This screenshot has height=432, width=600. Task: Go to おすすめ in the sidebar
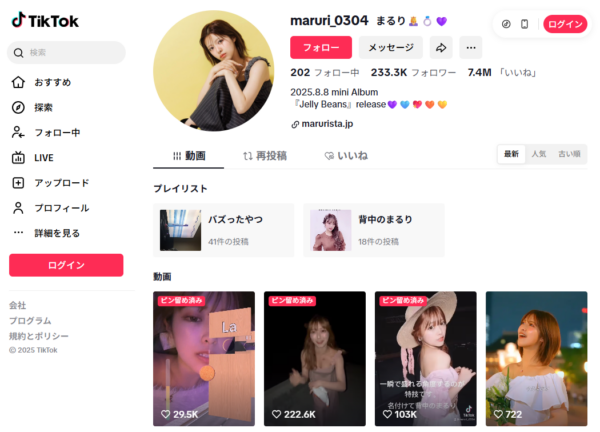52,82
